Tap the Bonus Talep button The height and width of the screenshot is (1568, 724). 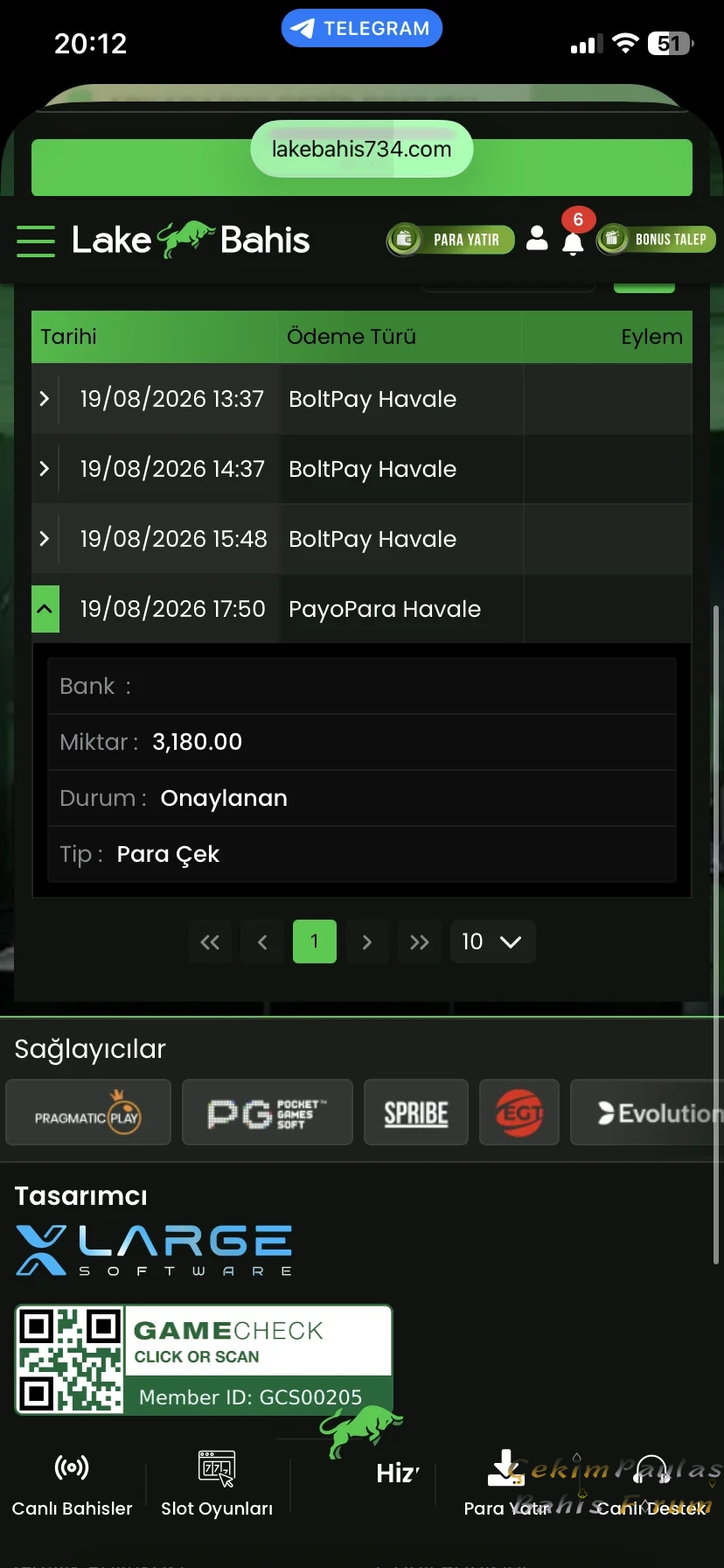pyautogui.click(x=657, y=239)
